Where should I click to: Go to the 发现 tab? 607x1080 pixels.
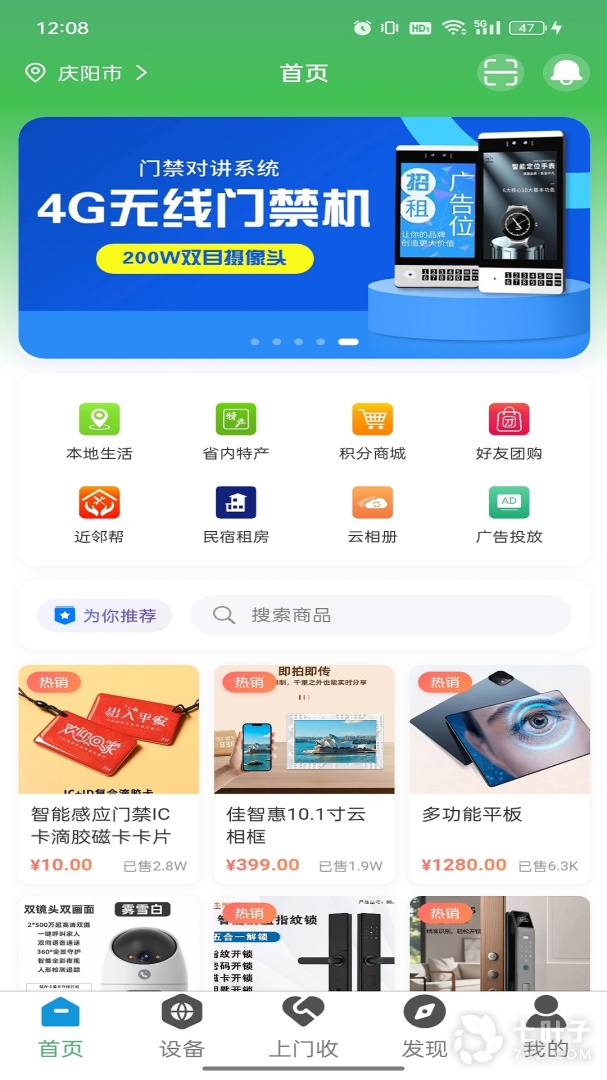pyautogui.click(x=424, y=1028)
